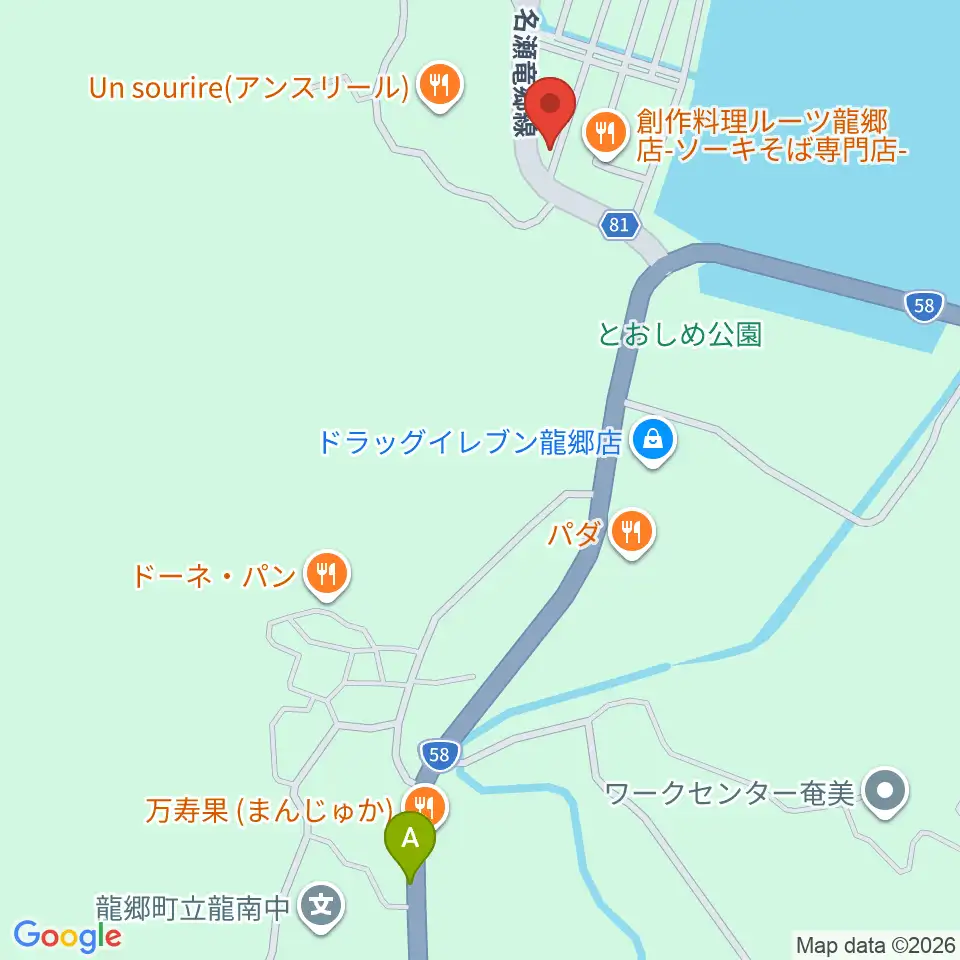This screenshot has width=960, height=960.
Task: Tap the green marker labeled A
Action: [x=410, y=846]
